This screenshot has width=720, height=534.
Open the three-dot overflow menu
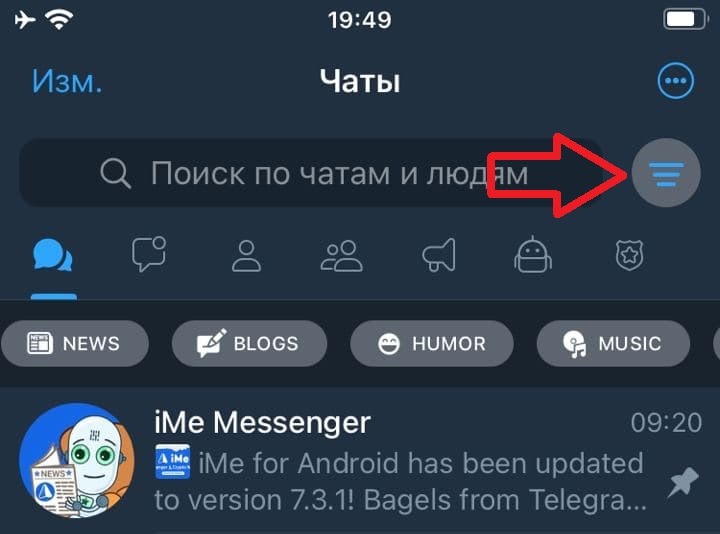click(675, 81)
